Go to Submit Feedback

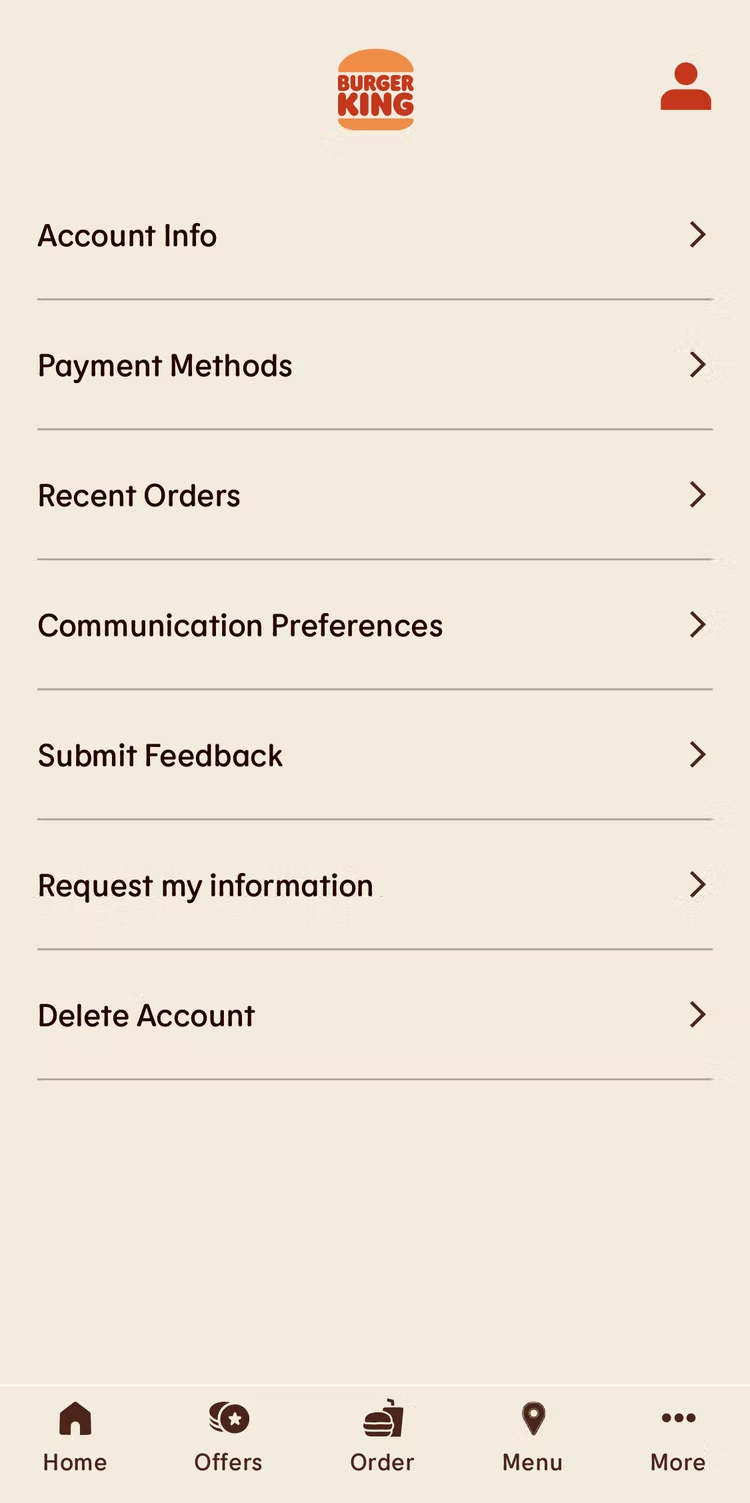click(374, 756)
